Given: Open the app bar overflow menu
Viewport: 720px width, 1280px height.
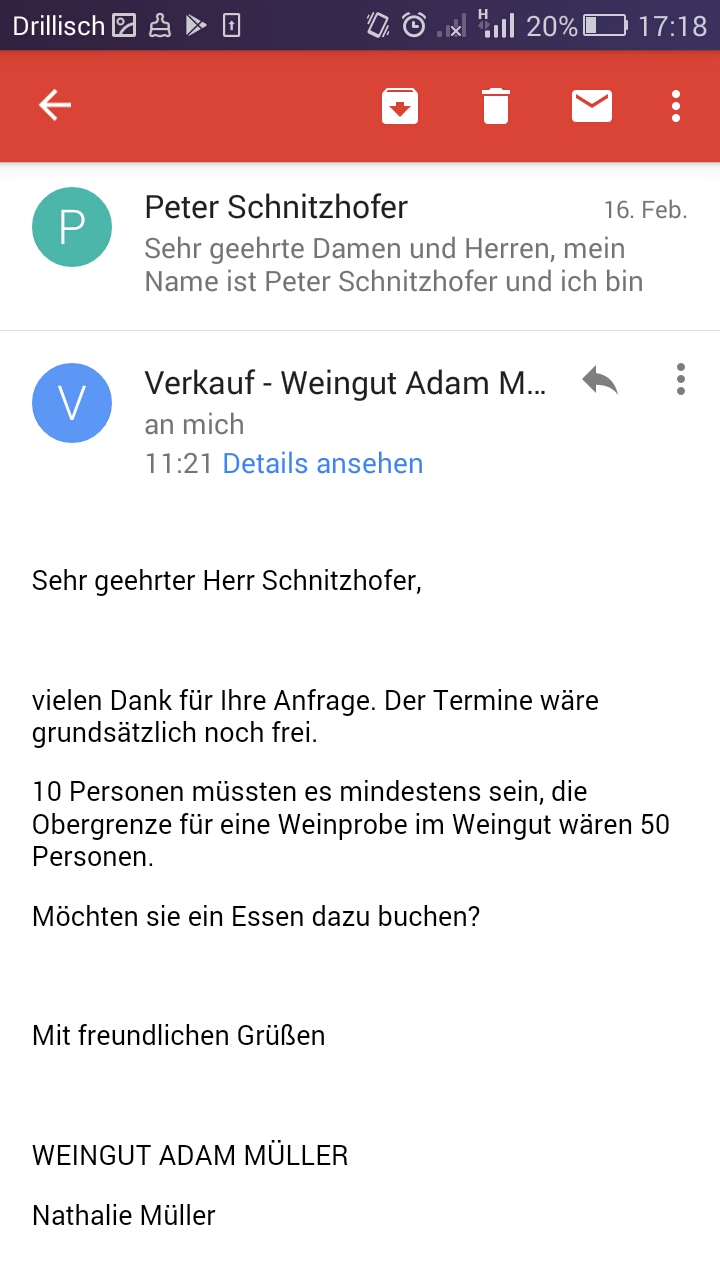Looking at the screenshot, I should click(677, 106).
